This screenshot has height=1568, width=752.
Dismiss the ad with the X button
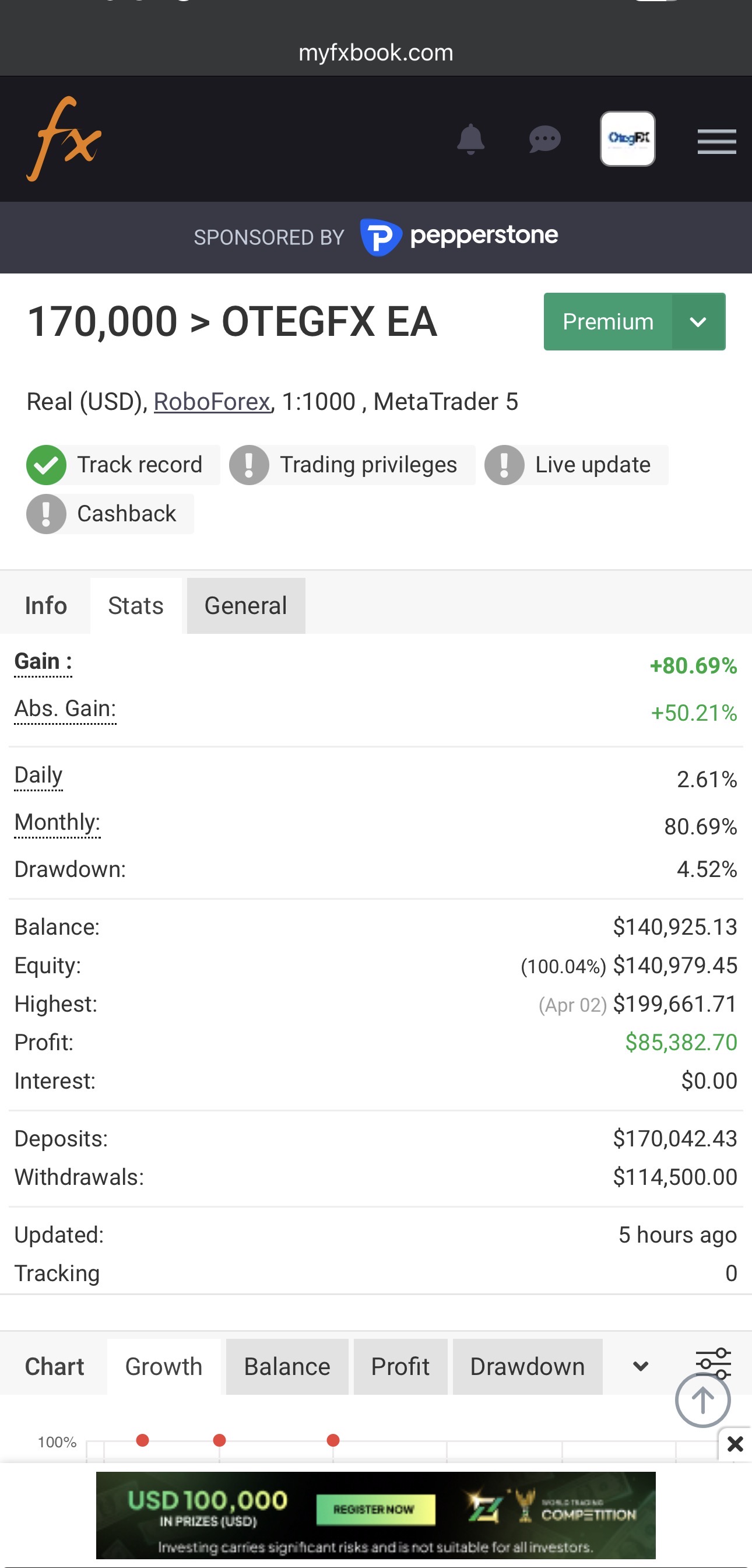coord(735,1444)
